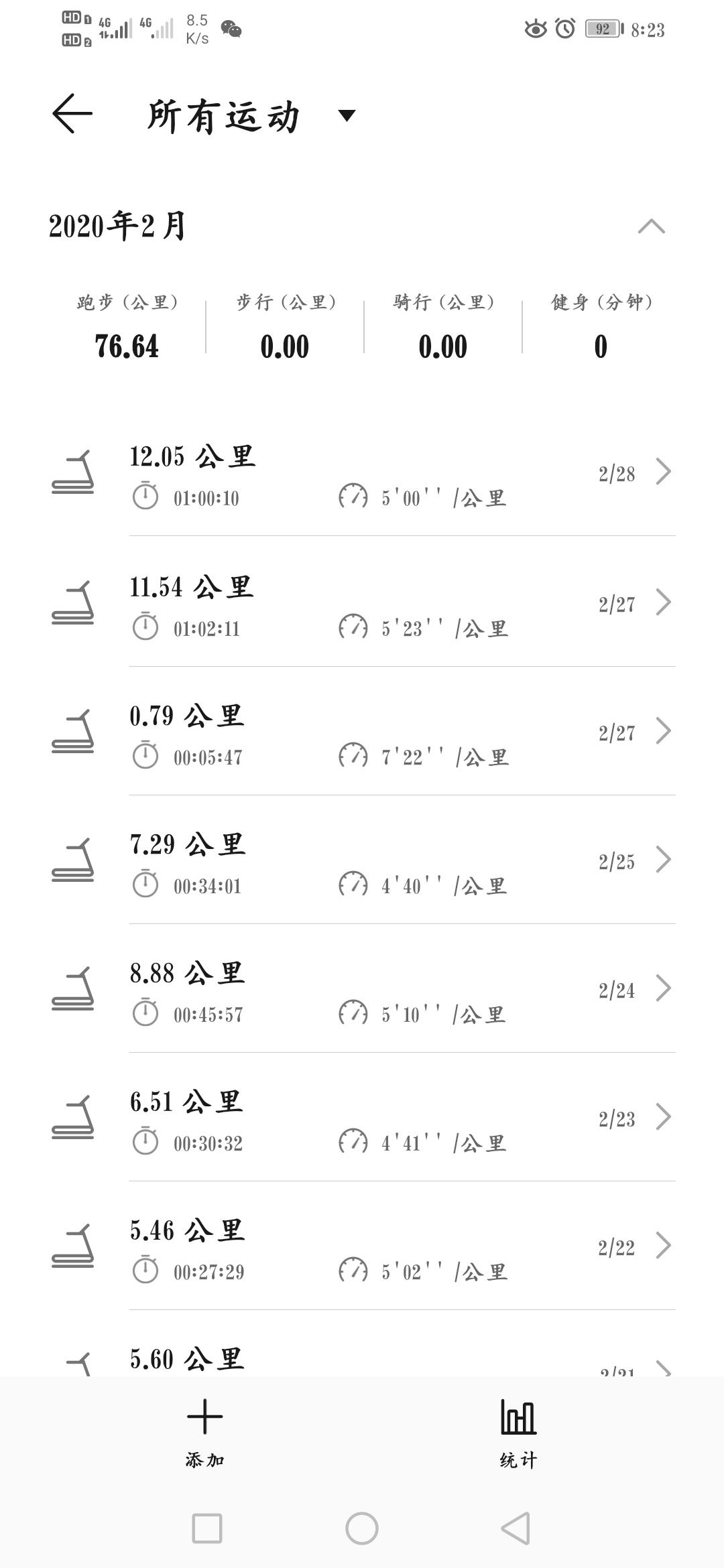Open recent apps with the square button

click(x=207, y=1528)
